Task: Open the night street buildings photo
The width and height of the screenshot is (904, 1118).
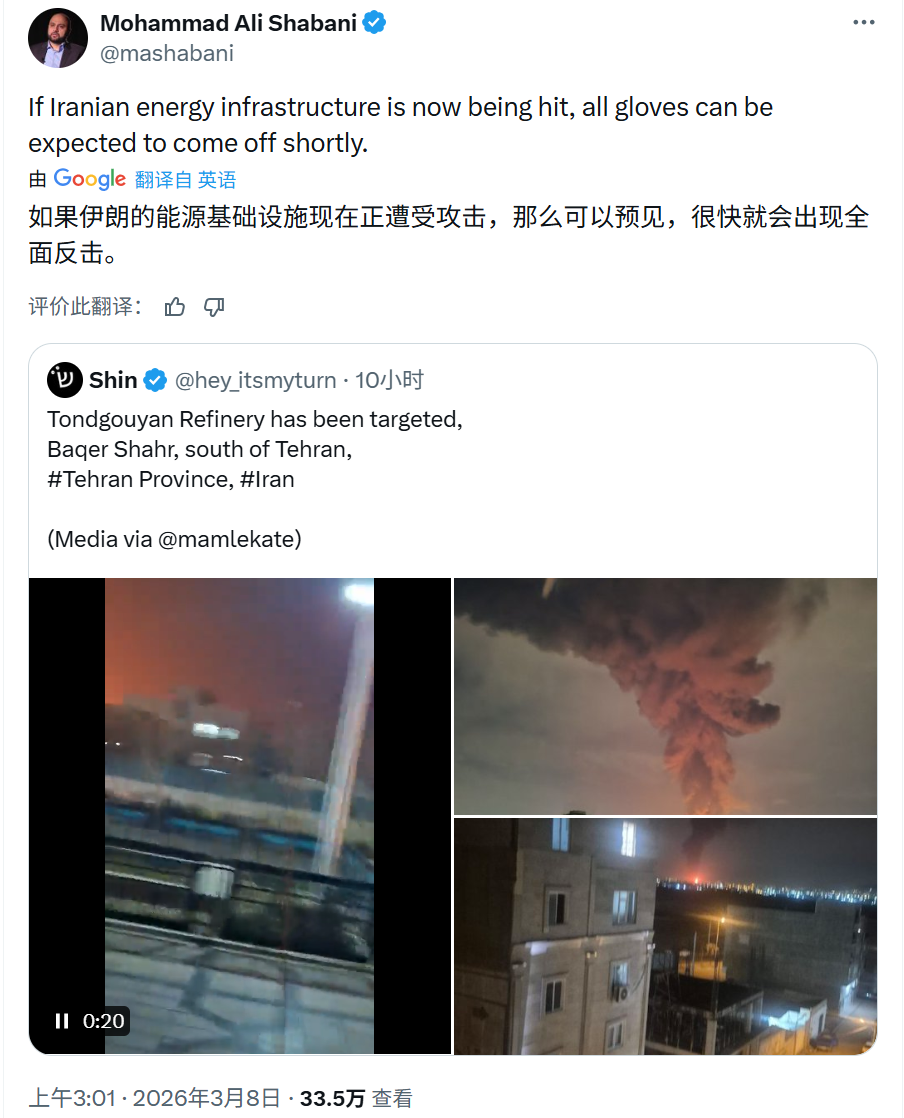Action: point(665,936)
